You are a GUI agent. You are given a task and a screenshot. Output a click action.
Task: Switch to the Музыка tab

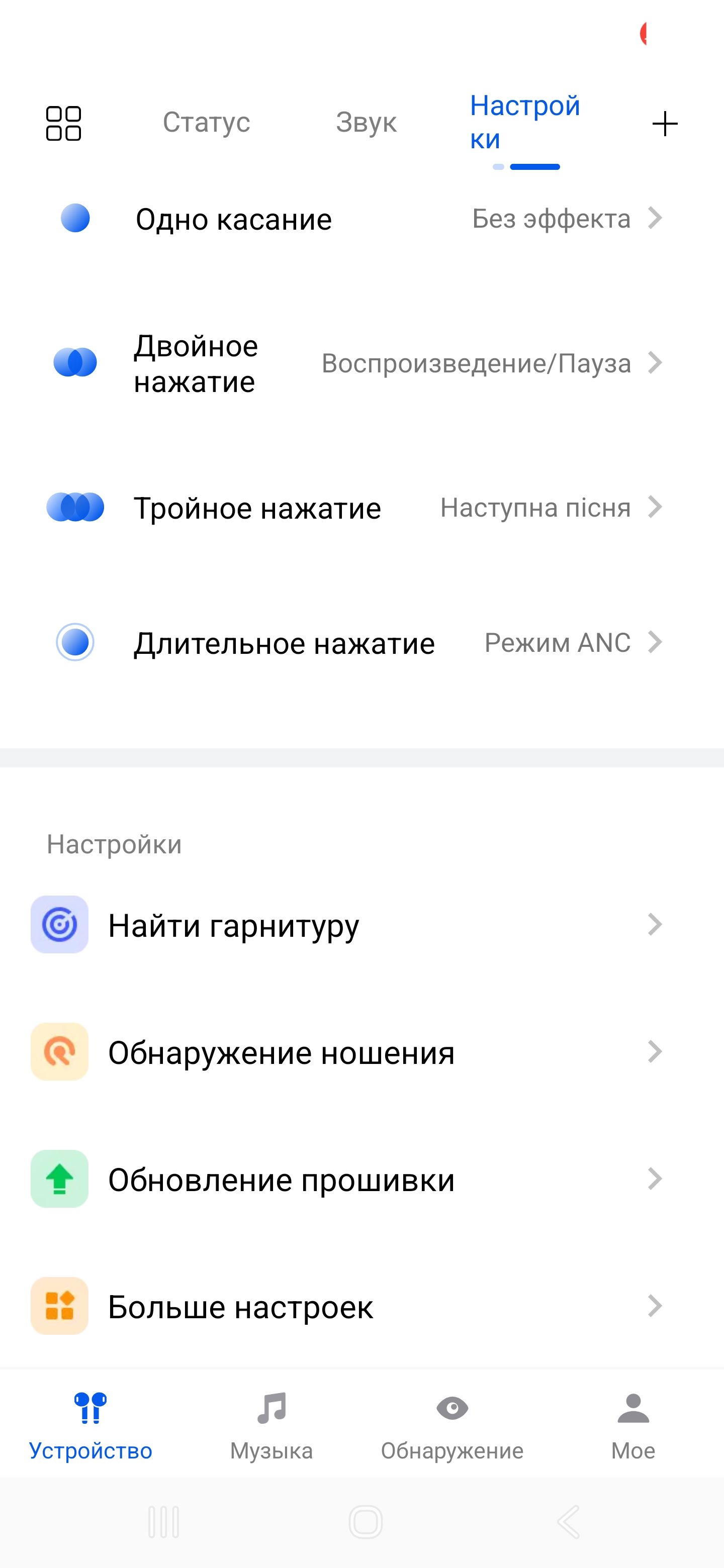coord(271,1425)
